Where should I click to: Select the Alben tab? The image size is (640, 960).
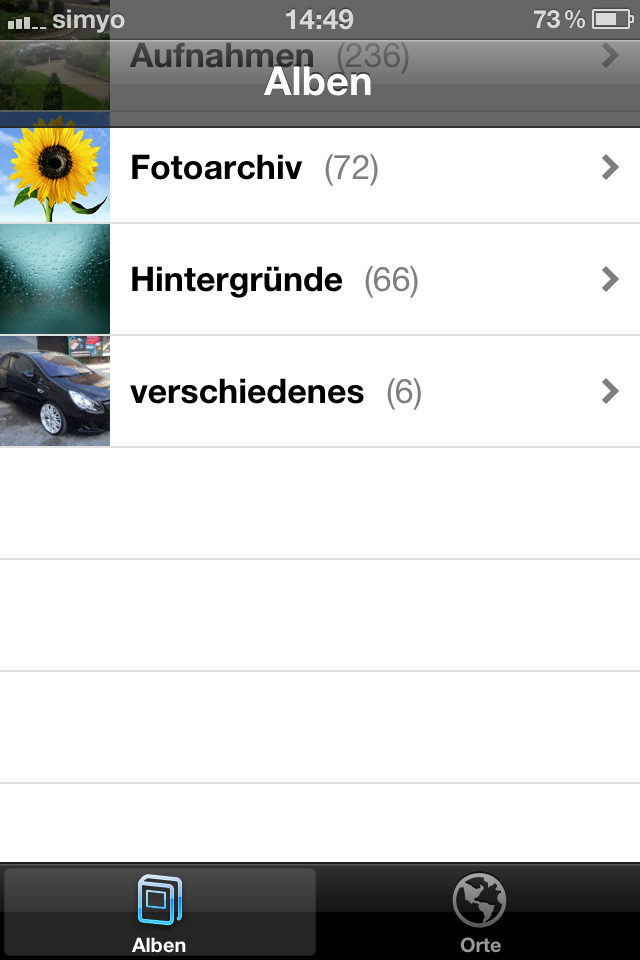pyautogui.click(x=160, y=911)
